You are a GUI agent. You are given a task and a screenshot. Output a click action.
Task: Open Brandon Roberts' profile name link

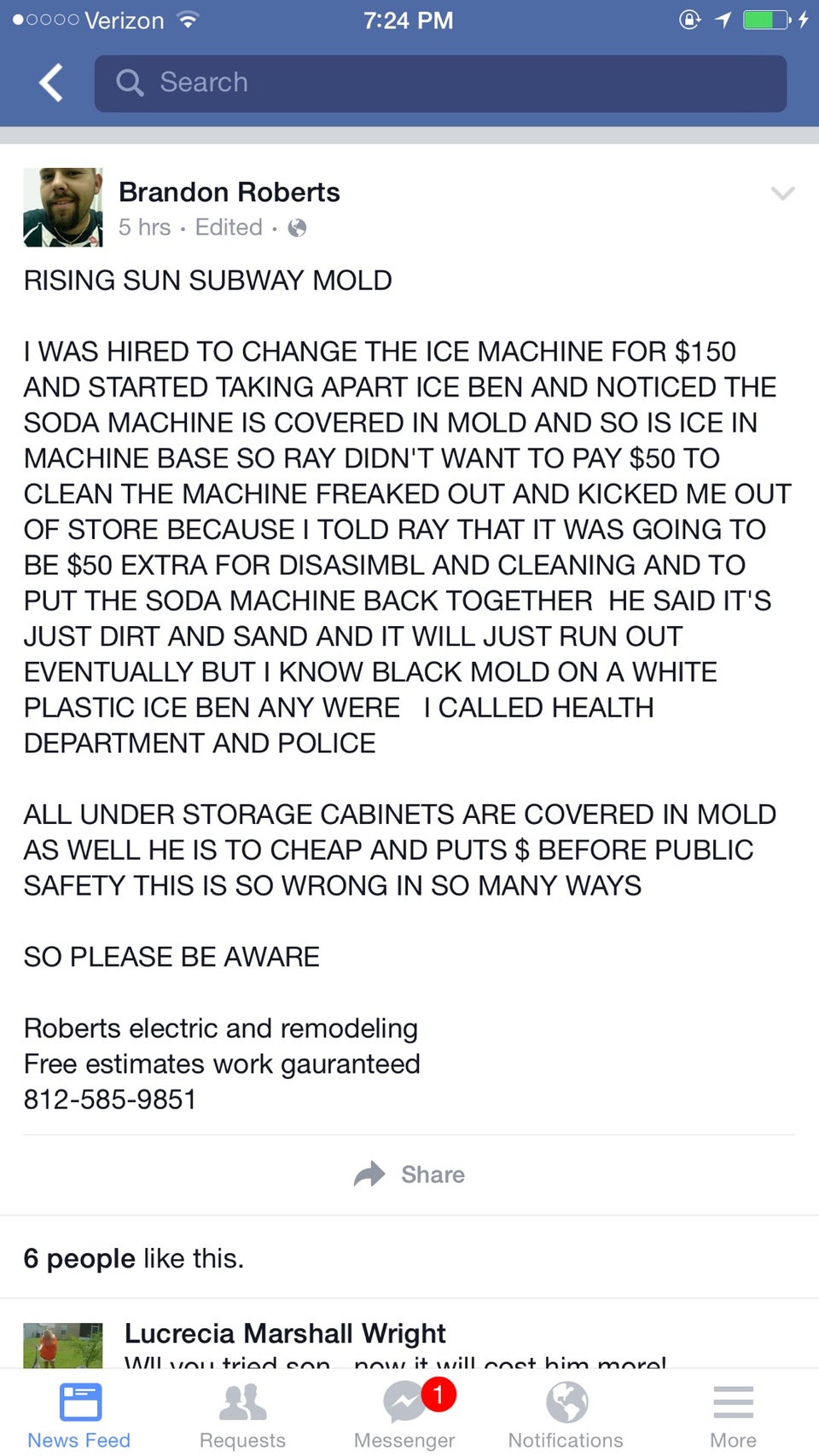point(229,192)
